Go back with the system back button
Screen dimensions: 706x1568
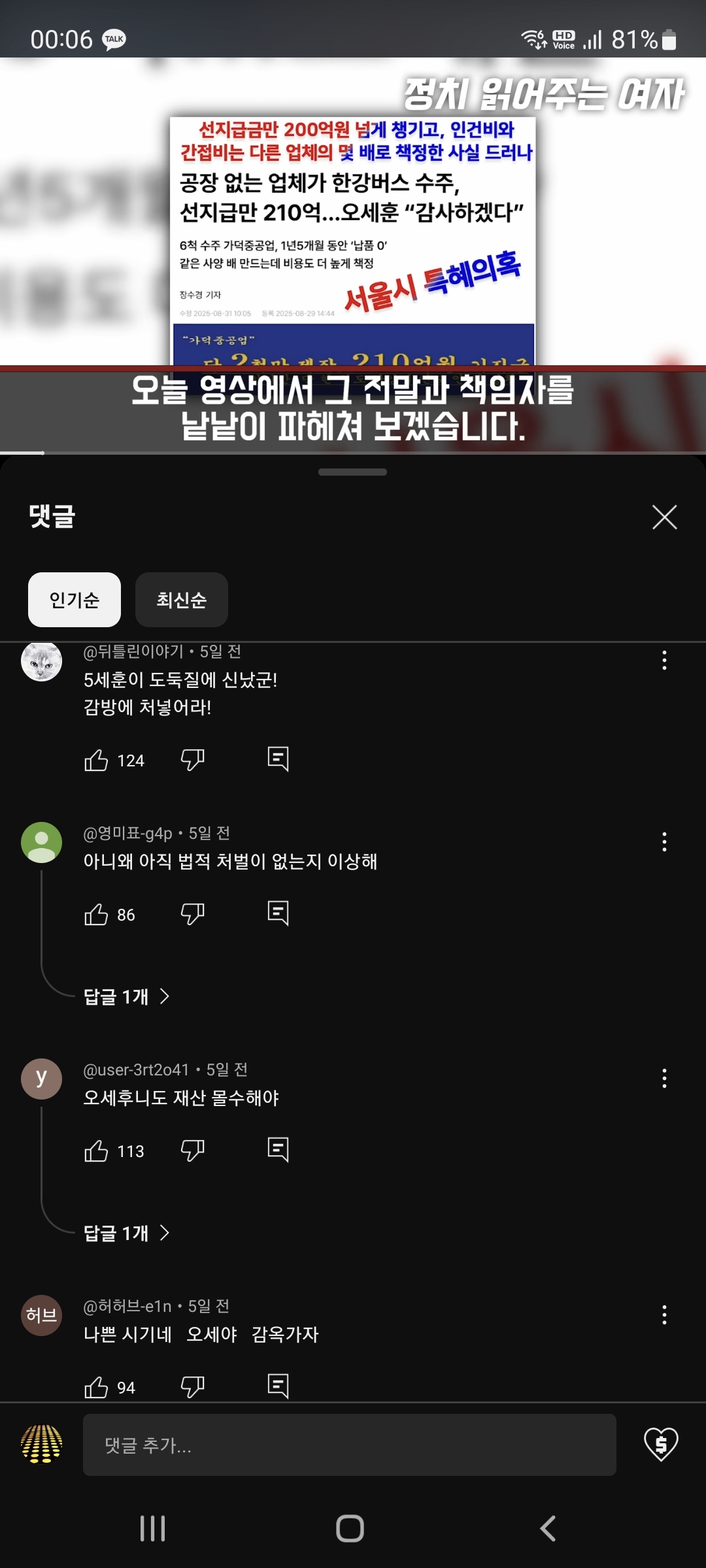(x=548, y=1529)
